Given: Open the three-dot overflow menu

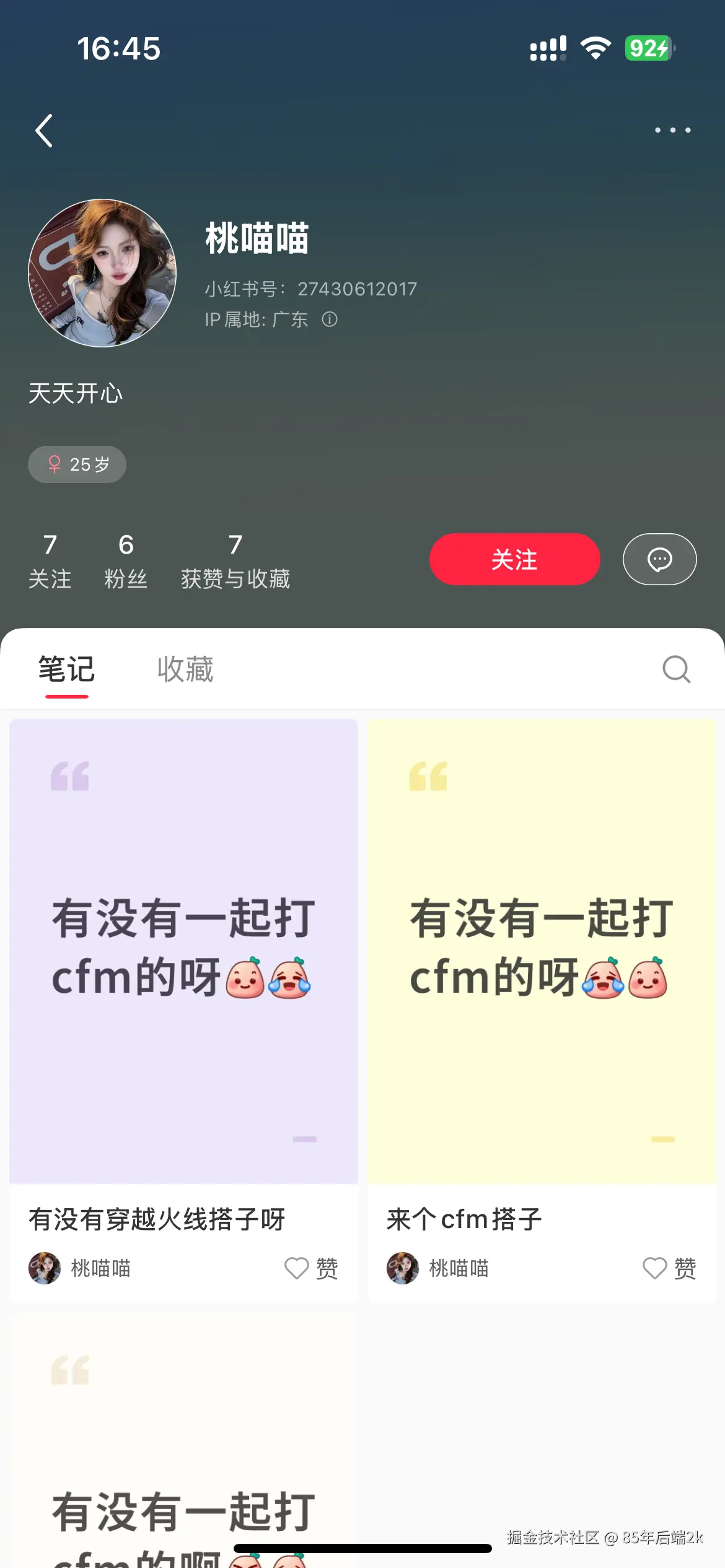Looking at the screenshot, I should [x=672, y=130].
